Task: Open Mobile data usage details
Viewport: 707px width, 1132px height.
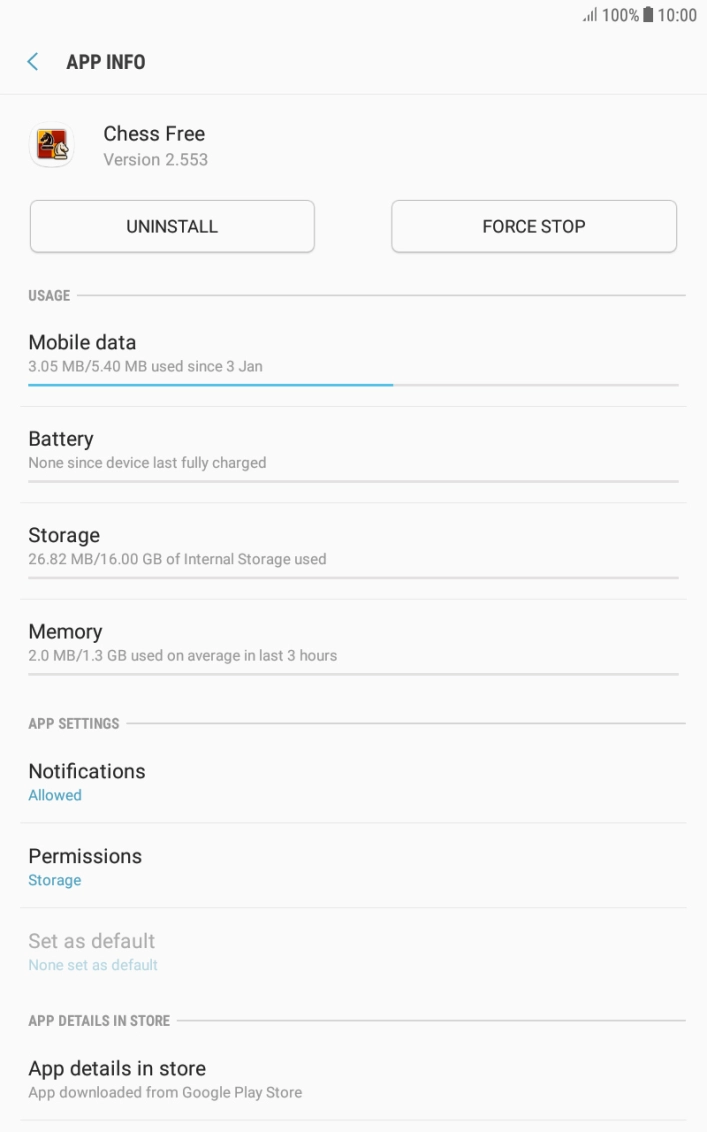Action: [353, 359]
